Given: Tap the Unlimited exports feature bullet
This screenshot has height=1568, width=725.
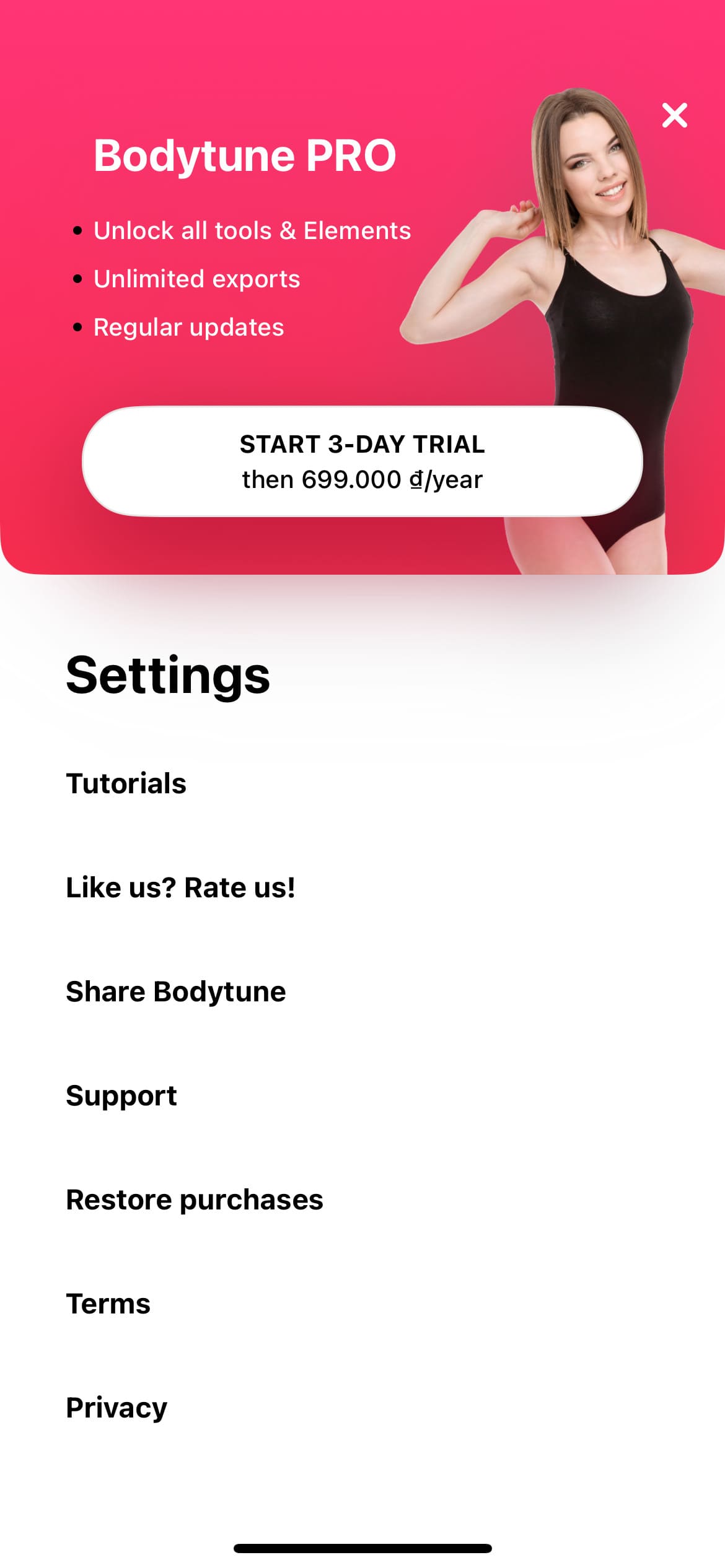Looking at the screenshot, I should coord(196,279).
